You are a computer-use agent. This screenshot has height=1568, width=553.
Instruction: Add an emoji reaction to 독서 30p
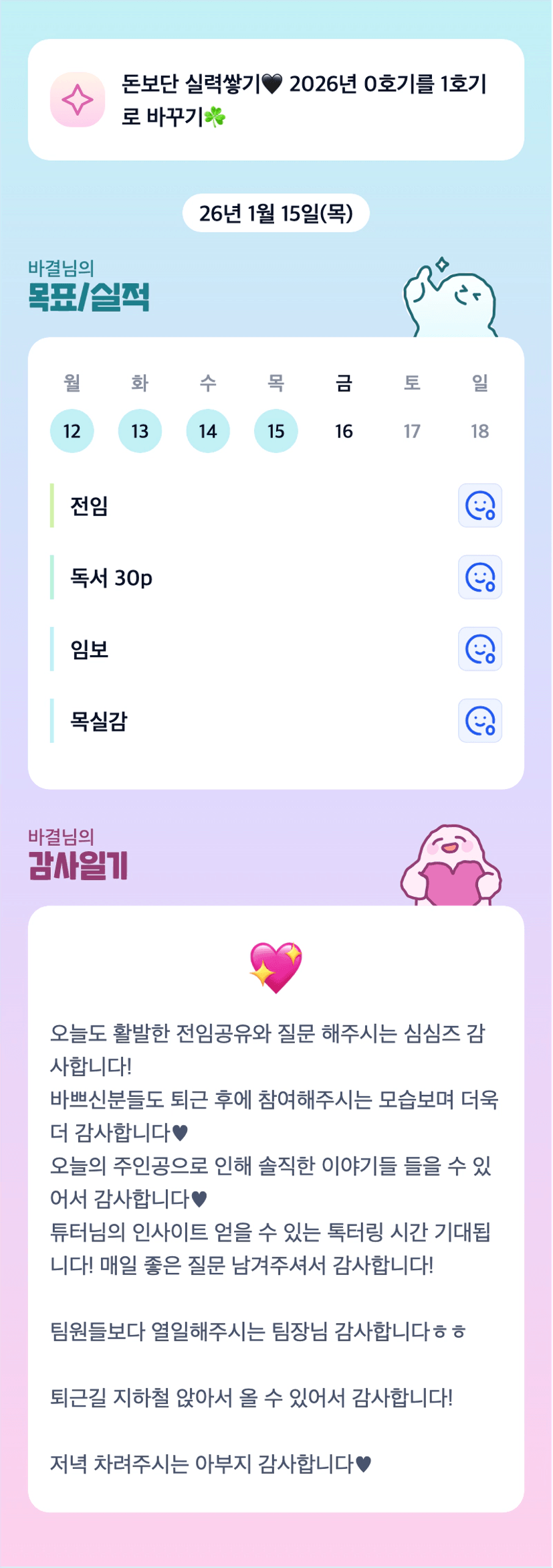(479, 577)
